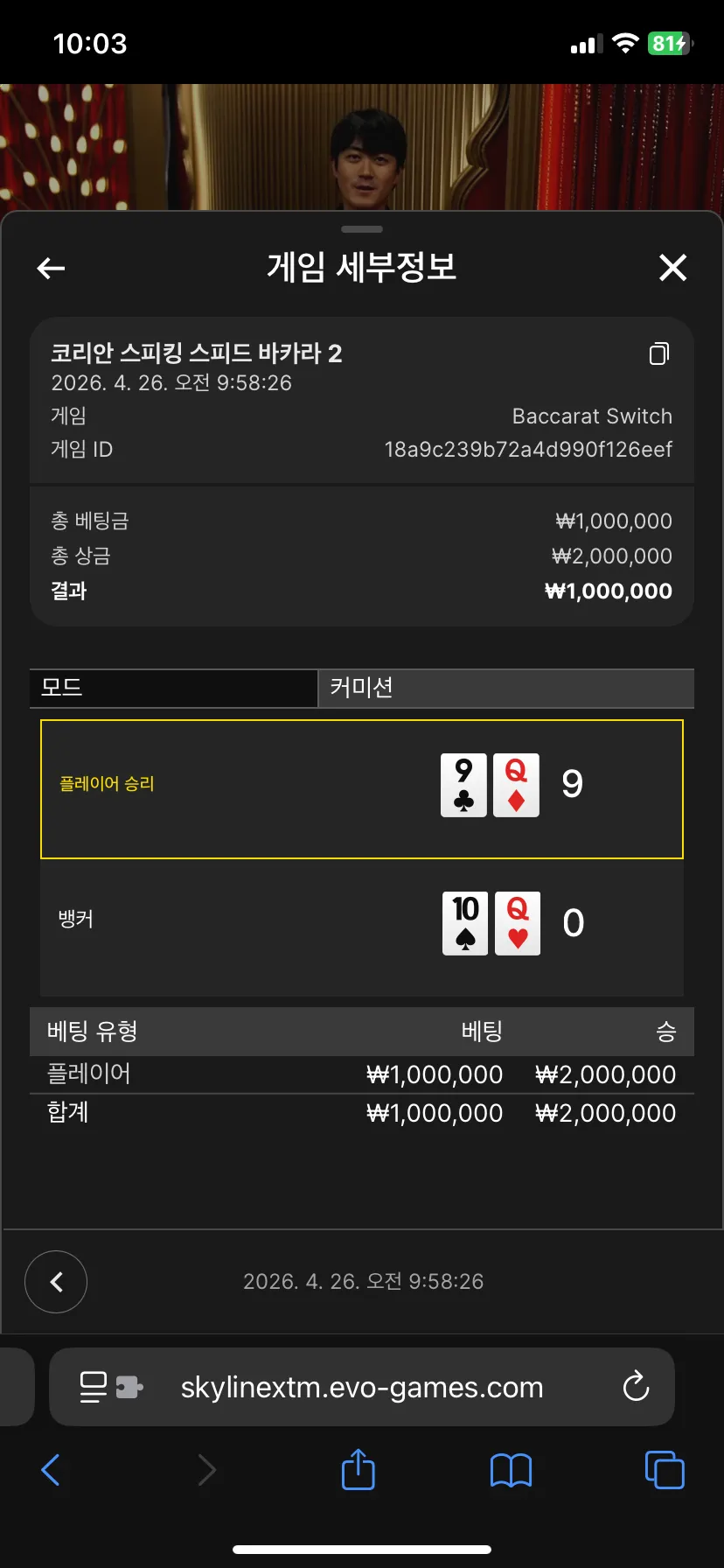Viewport: 724px width, 1568px height.
Task: Reload the page in Safari
Action: click(x=636, y=1387)
